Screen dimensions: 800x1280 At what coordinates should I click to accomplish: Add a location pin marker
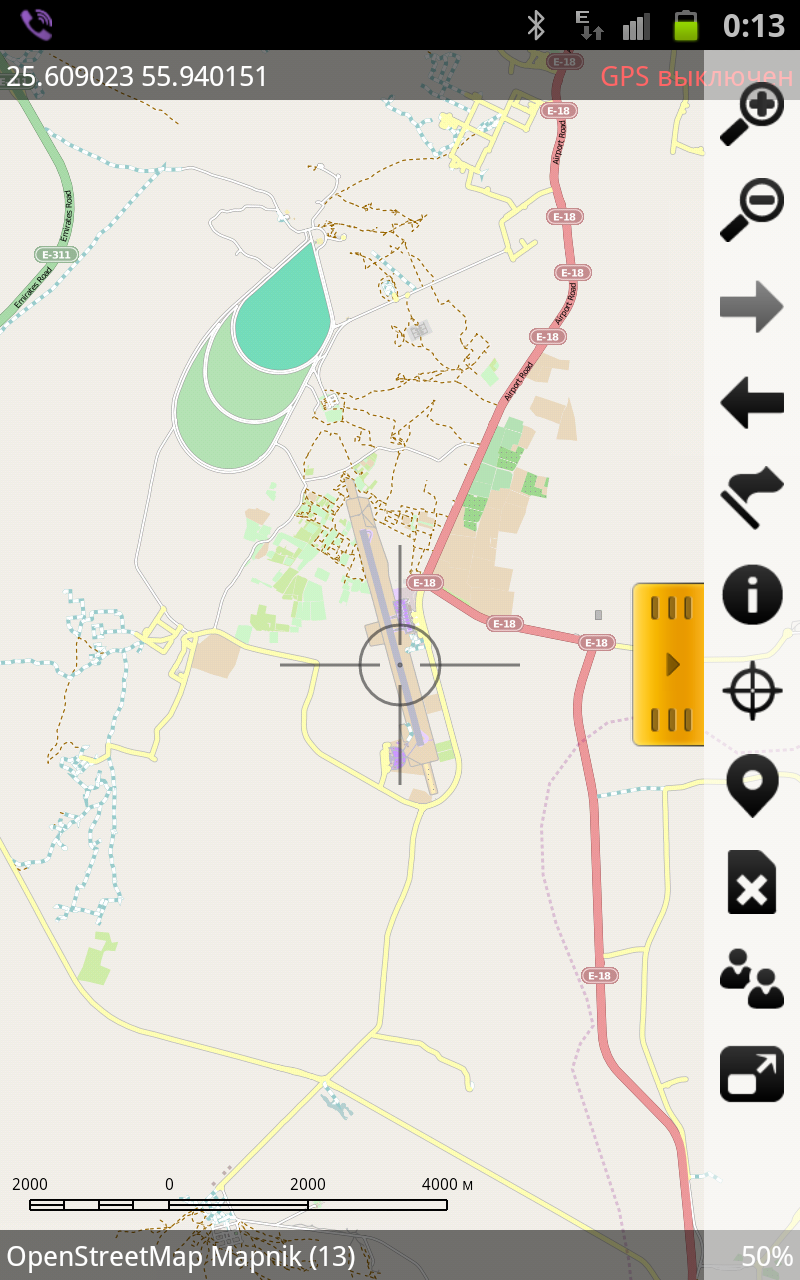(752, 786)
